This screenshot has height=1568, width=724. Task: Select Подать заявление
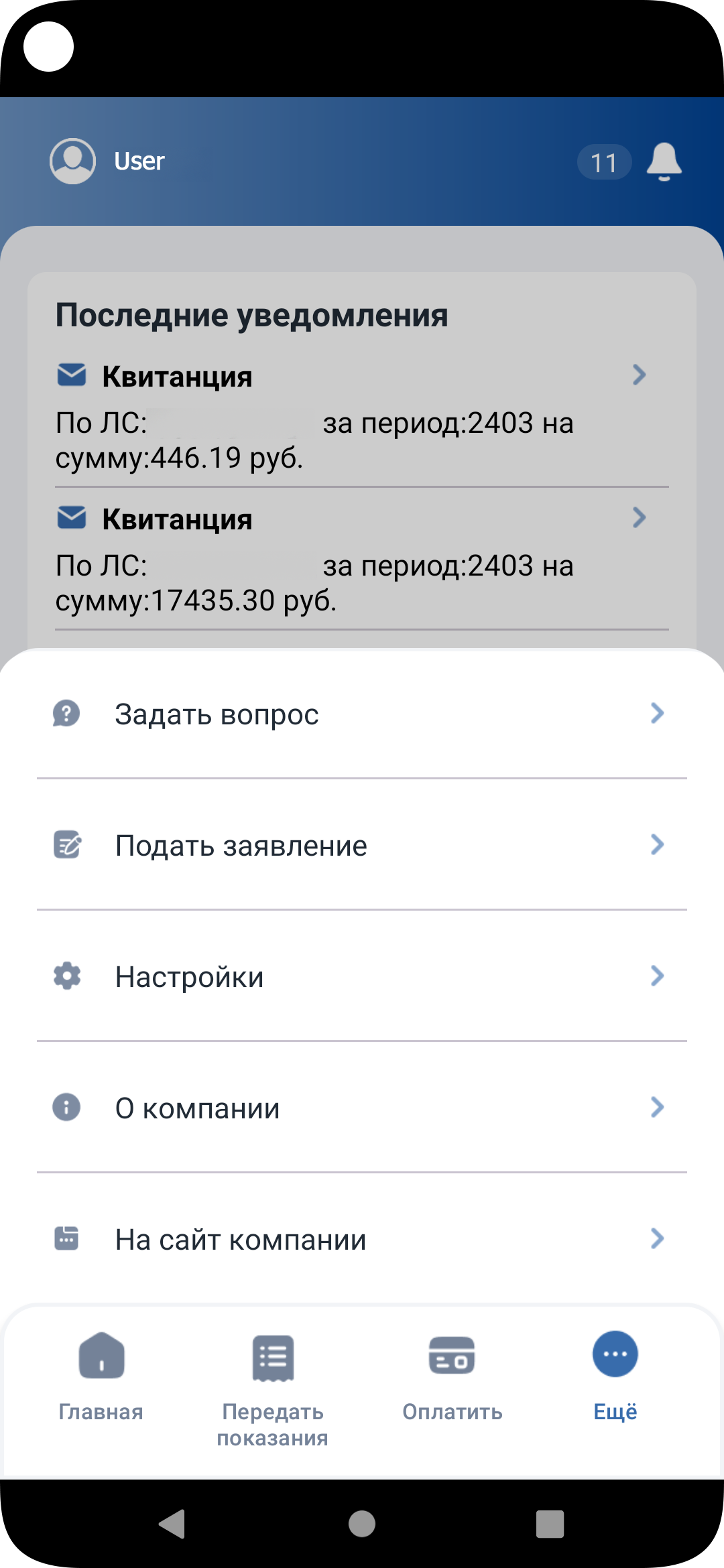click(x=362, y=845)
